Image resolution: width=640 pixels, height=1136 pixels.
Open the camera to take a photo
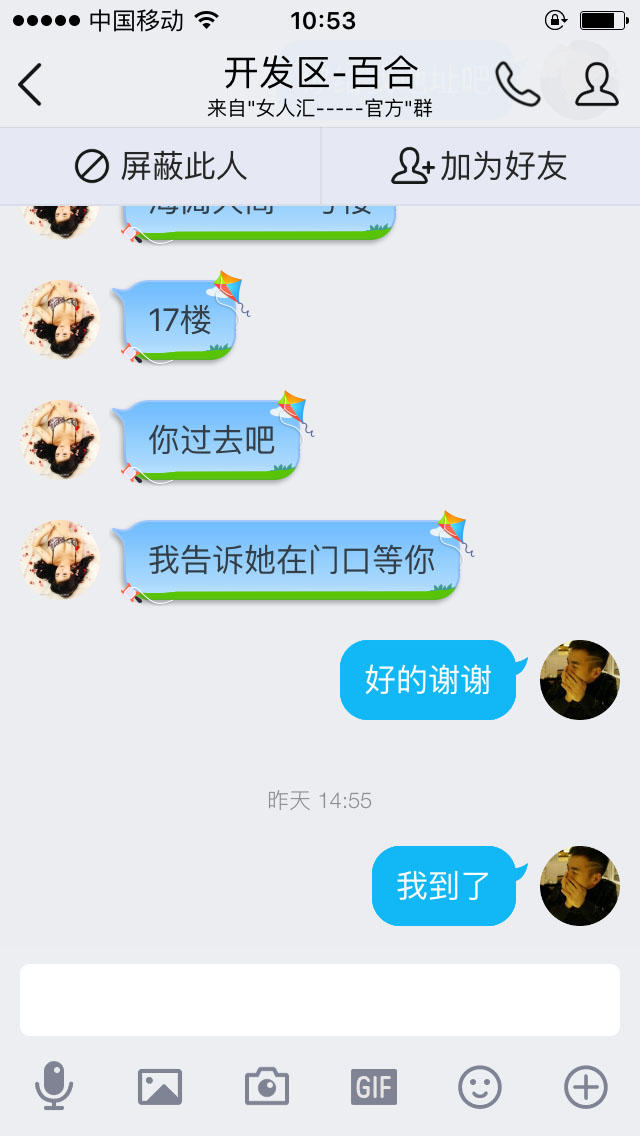(x=267, y=1086)
